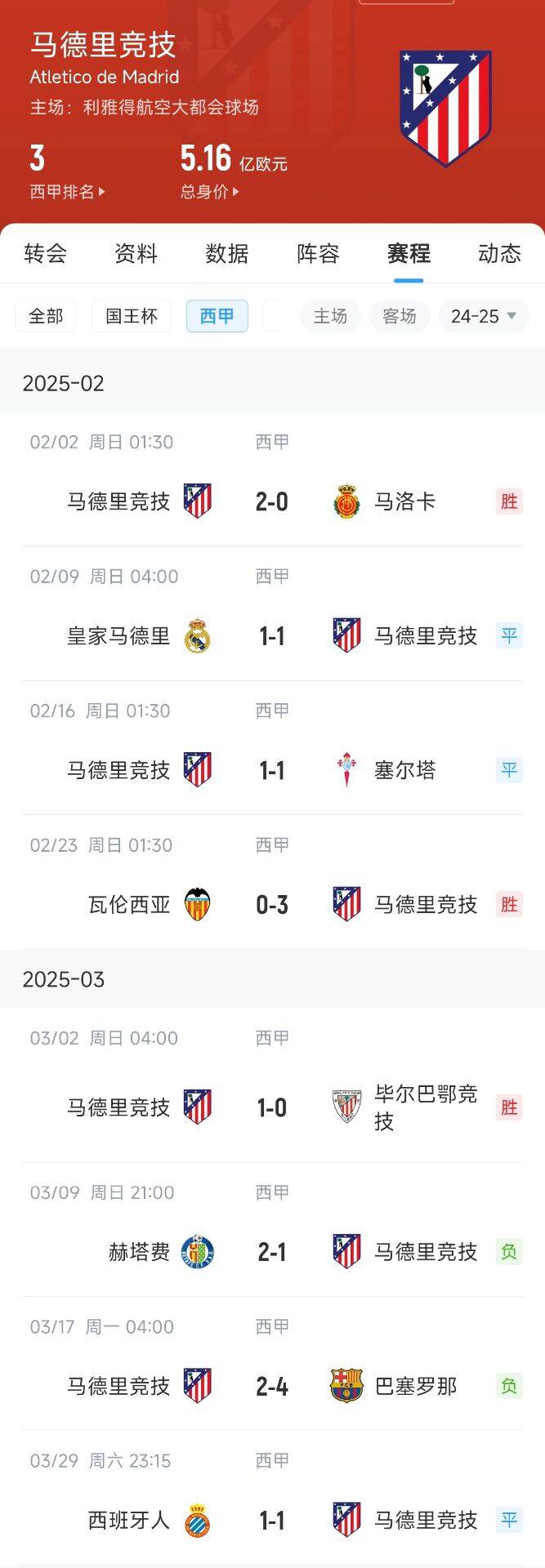Image resolution: width=545 pixels, height=1568 pixels.
Task: View the 1-0 match against 毕尔巴鄂竞技
Action: [272, 1107]
